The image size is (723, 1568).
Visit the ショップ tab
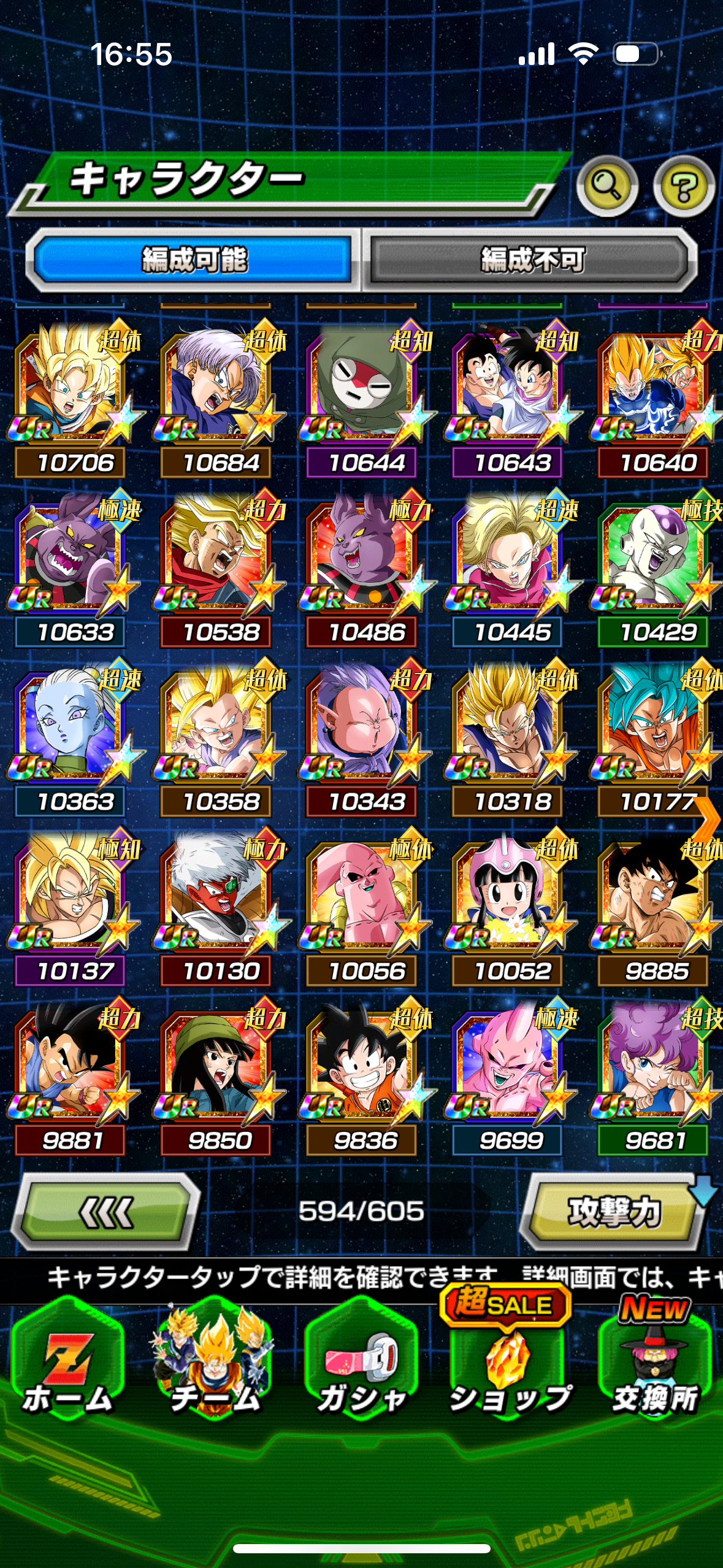point(509,1365)
